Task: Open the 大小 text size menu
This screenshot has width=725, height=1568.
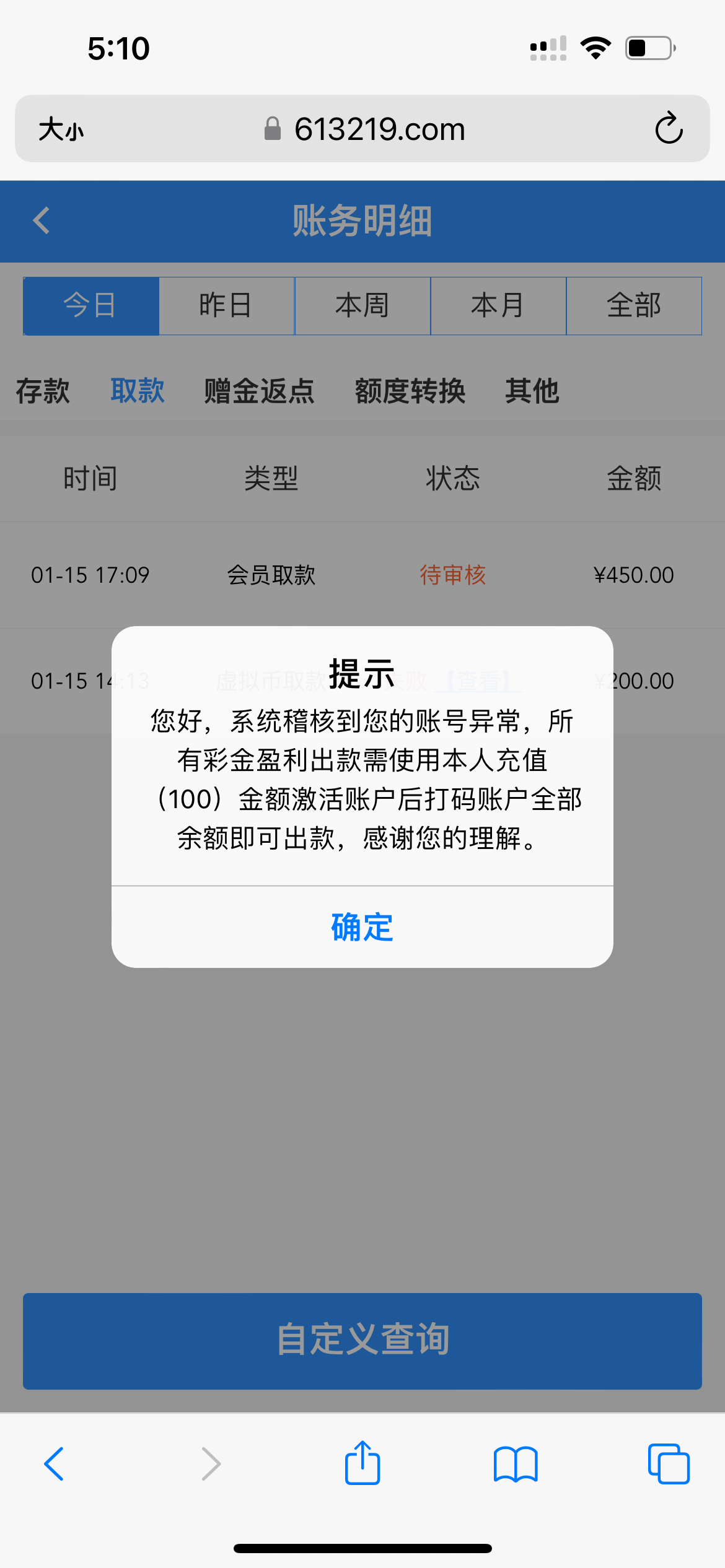Action: [x=61, y=129]
